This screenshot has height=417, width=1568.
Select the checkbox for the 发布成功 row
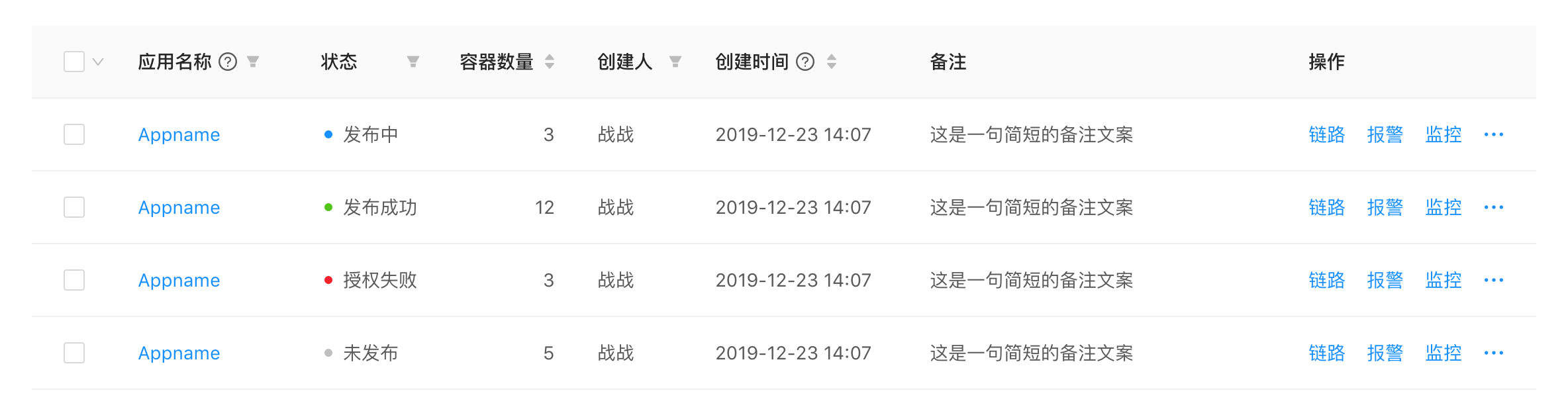tap(74, 207)
